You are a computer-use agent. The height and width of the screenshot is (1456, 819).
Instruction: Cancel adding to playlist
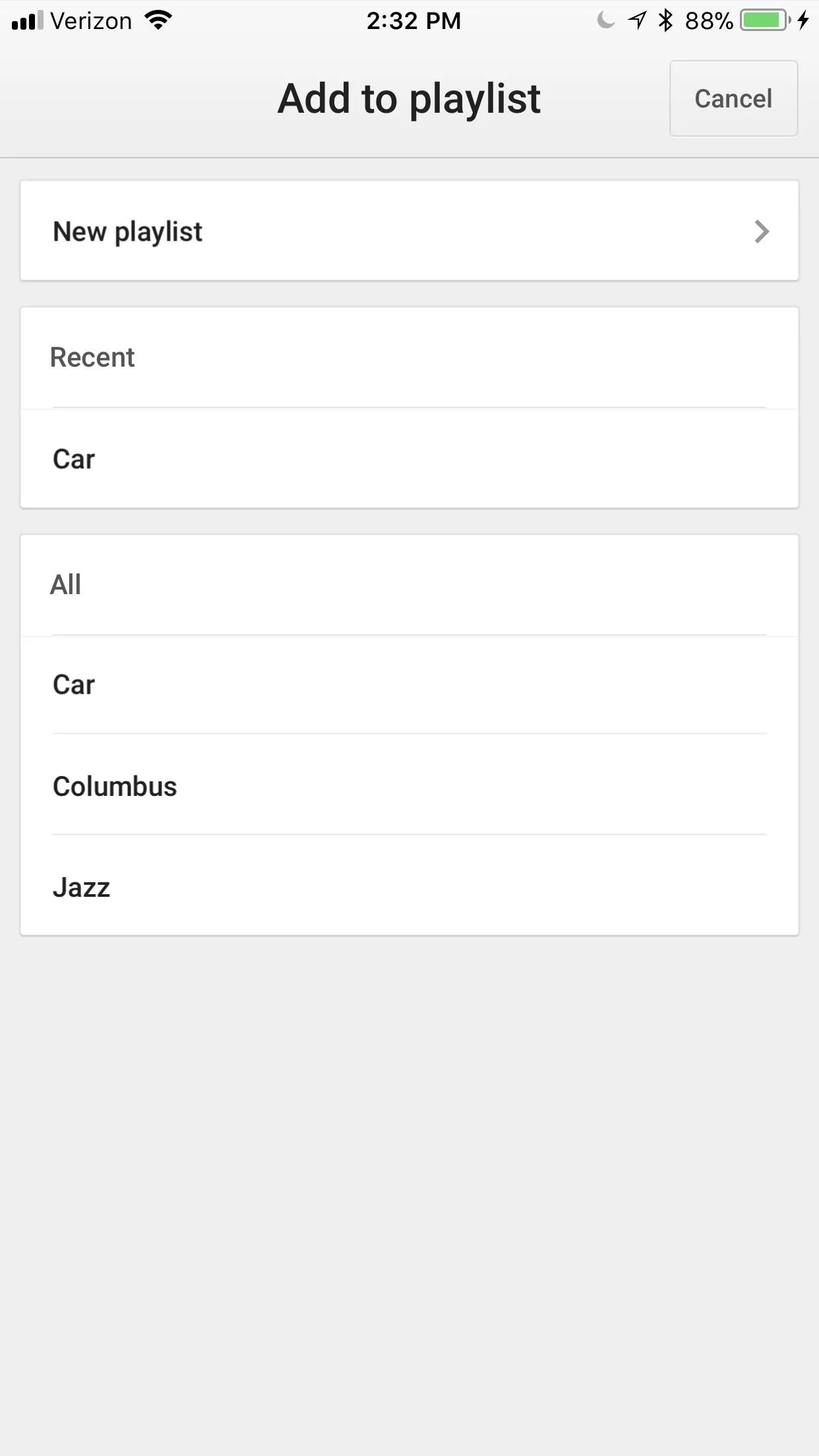click(733, 98)
